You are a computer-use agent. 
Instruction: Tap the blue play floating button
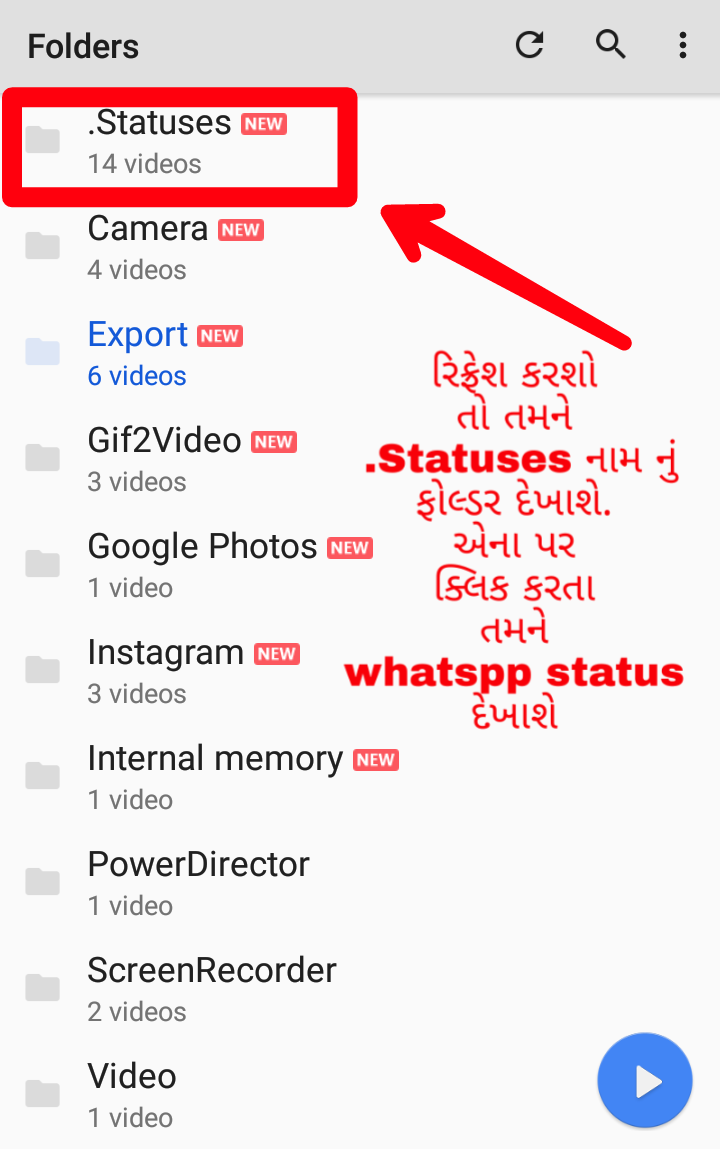click(x=645, y=1081)
